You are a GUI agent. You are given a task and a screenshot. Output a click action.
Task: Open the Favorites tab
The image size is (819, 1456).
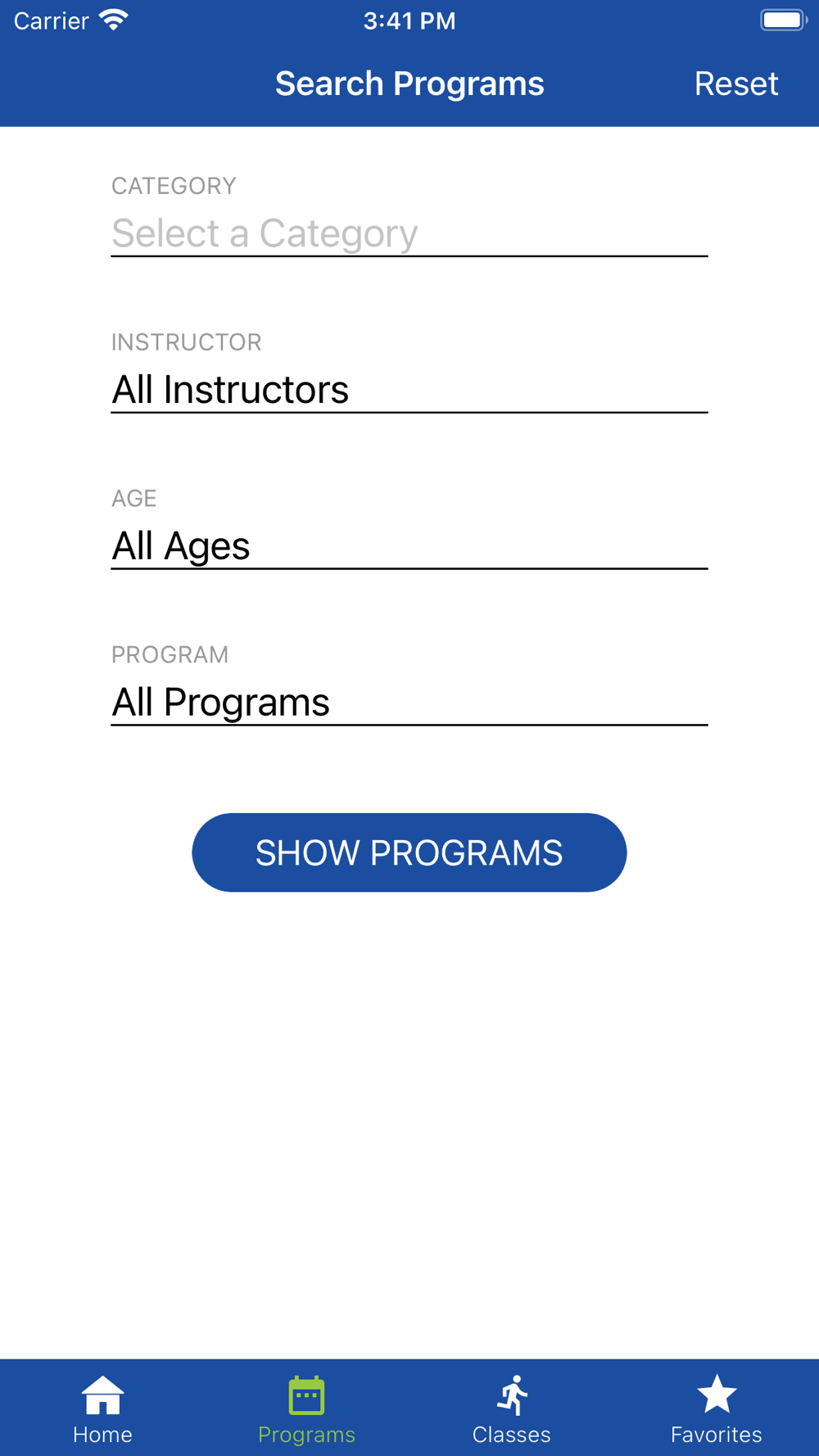717,1409
